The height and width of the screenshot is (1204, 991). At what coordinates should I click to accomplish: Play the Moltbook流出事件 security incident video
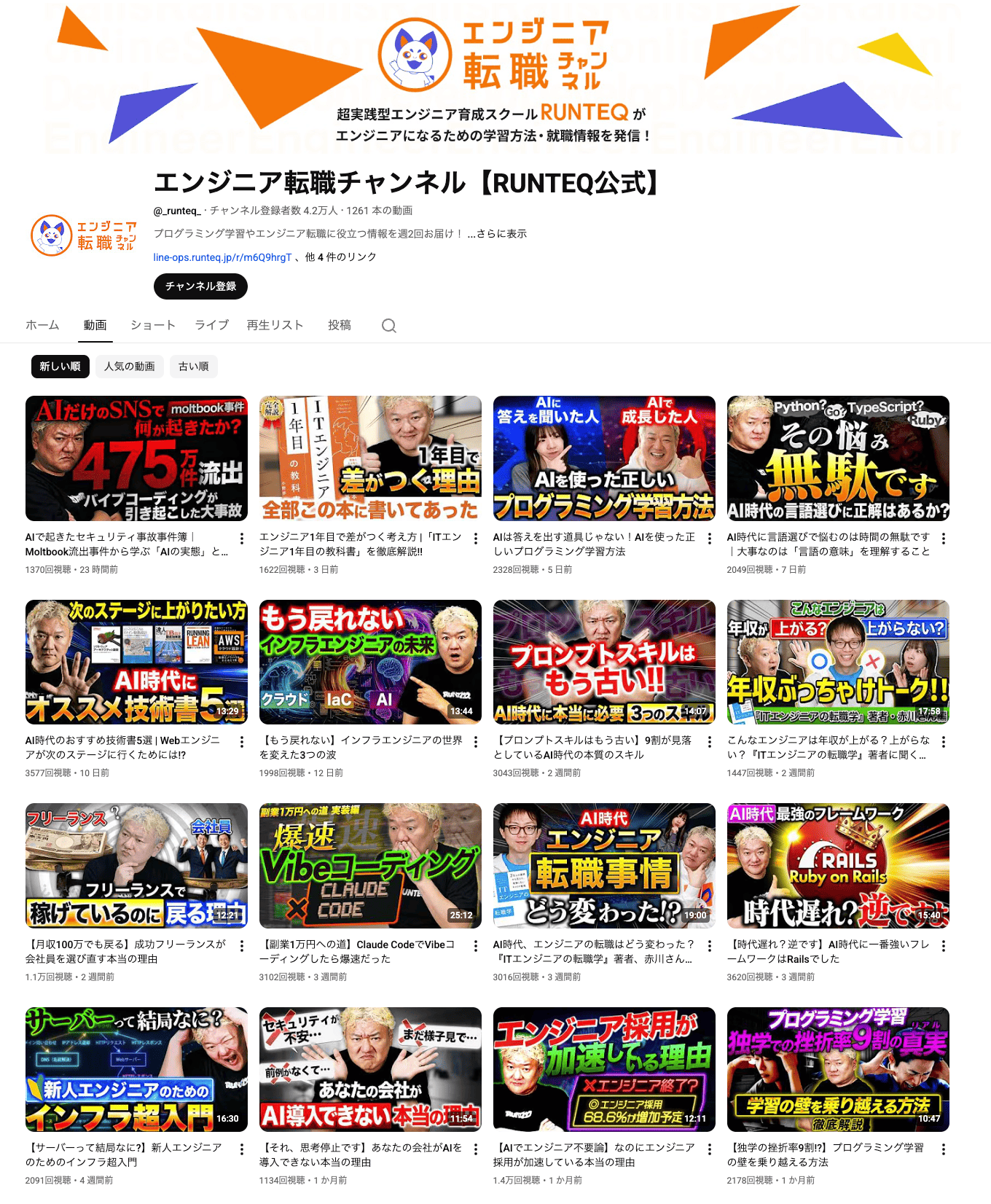point(136,458)
